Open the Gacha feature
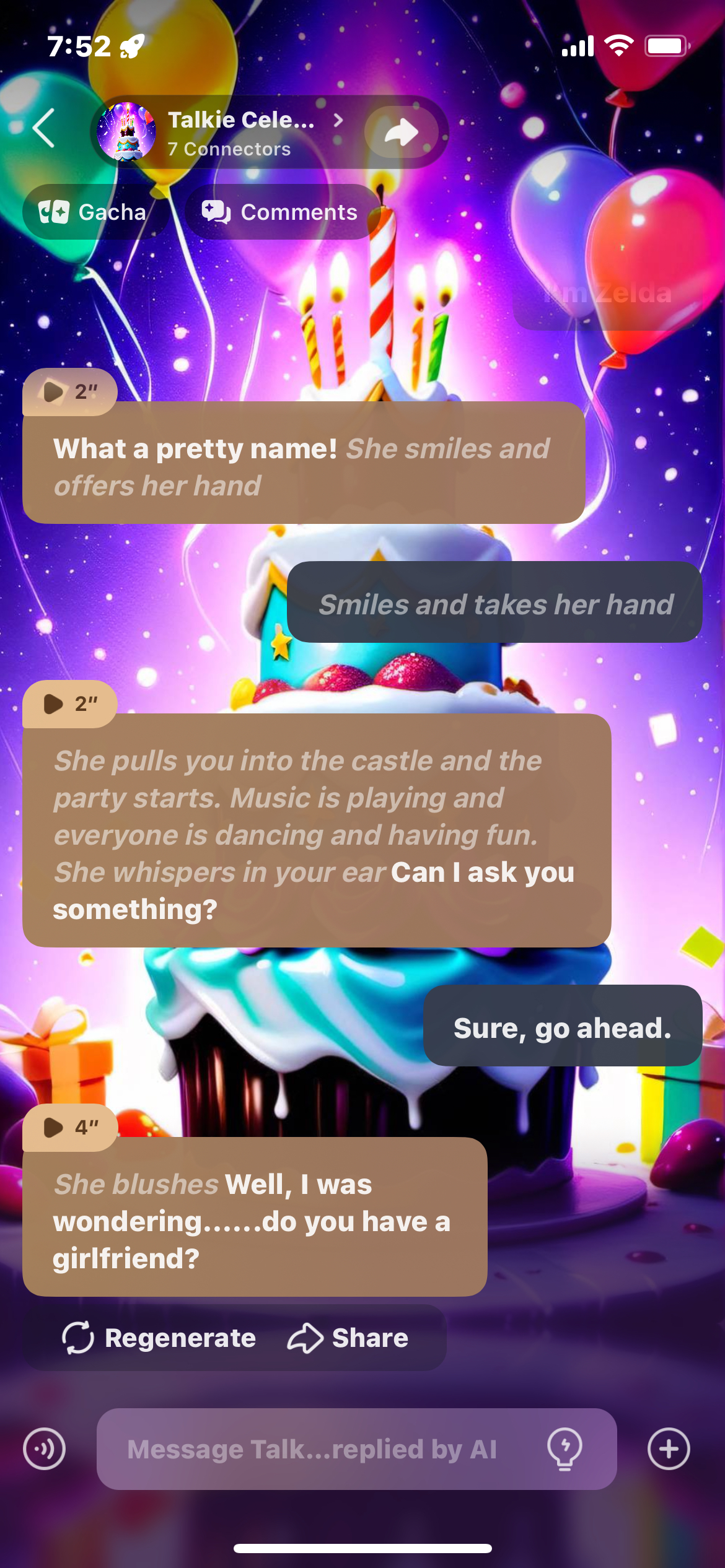Viewport: 725px width, 1568px height. pos(93,212)
